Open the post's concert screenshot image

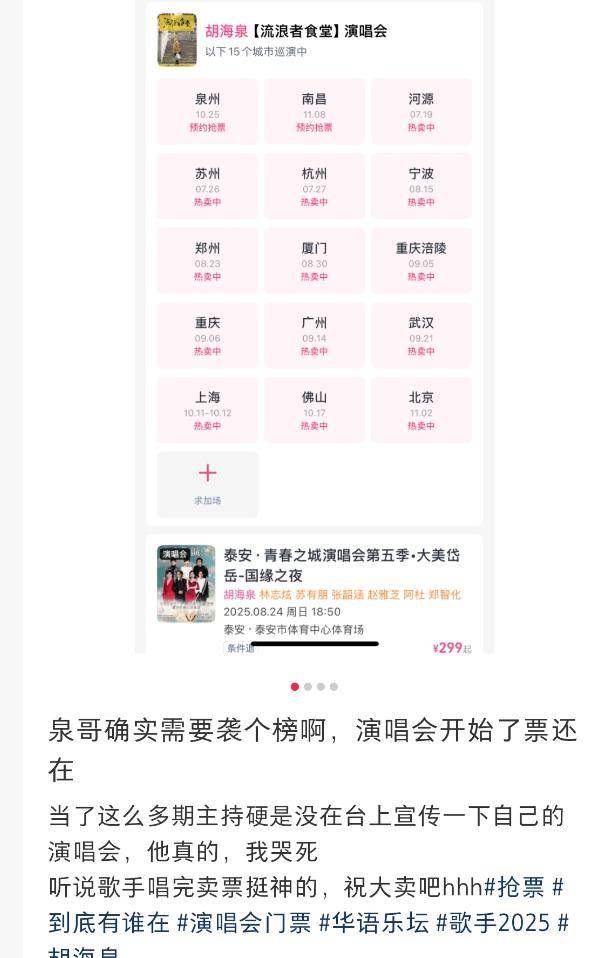(x=314, y=330)
